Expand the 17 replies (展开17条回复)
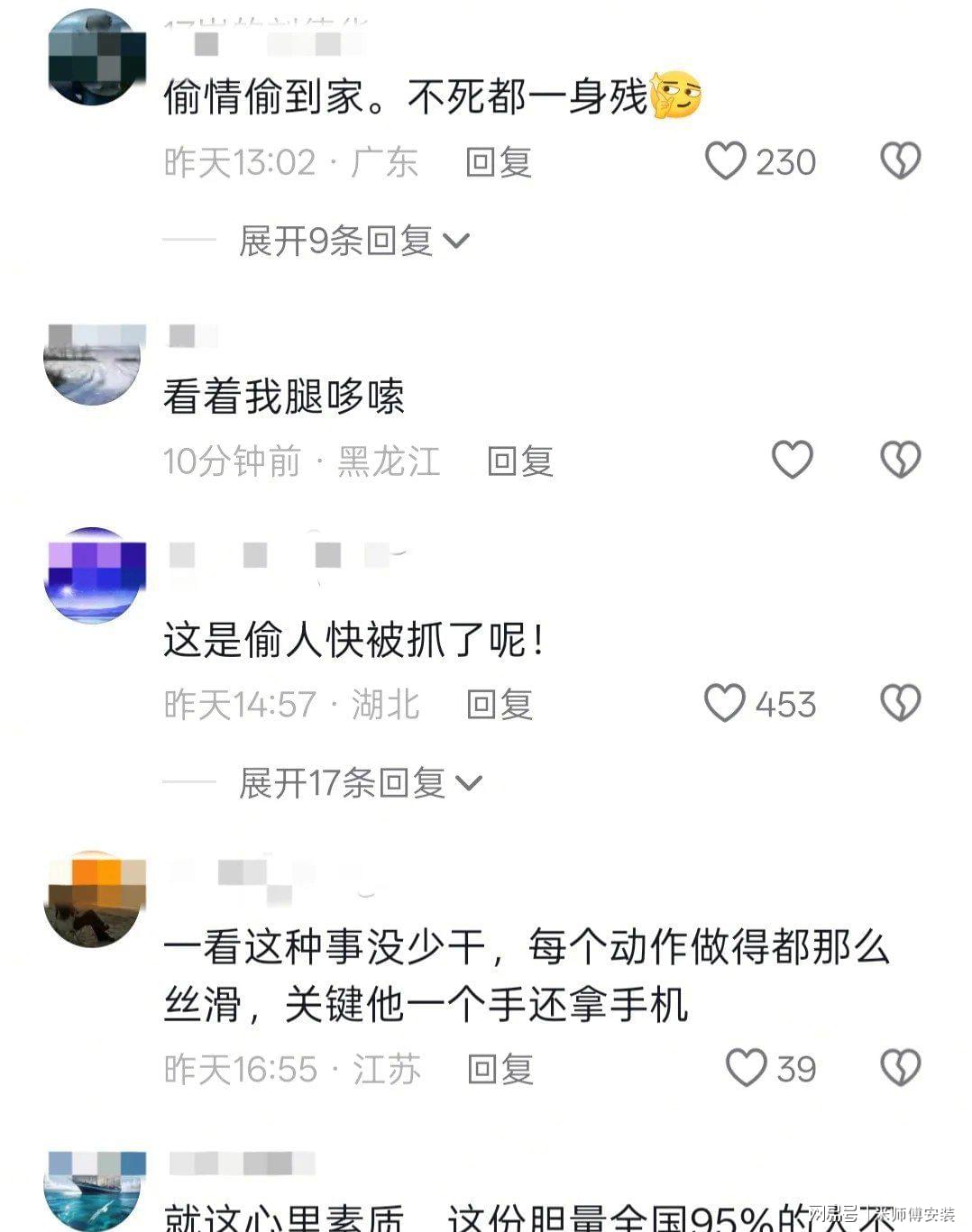The height and width of the screenshot is (1232, 972). click(360, 783)
